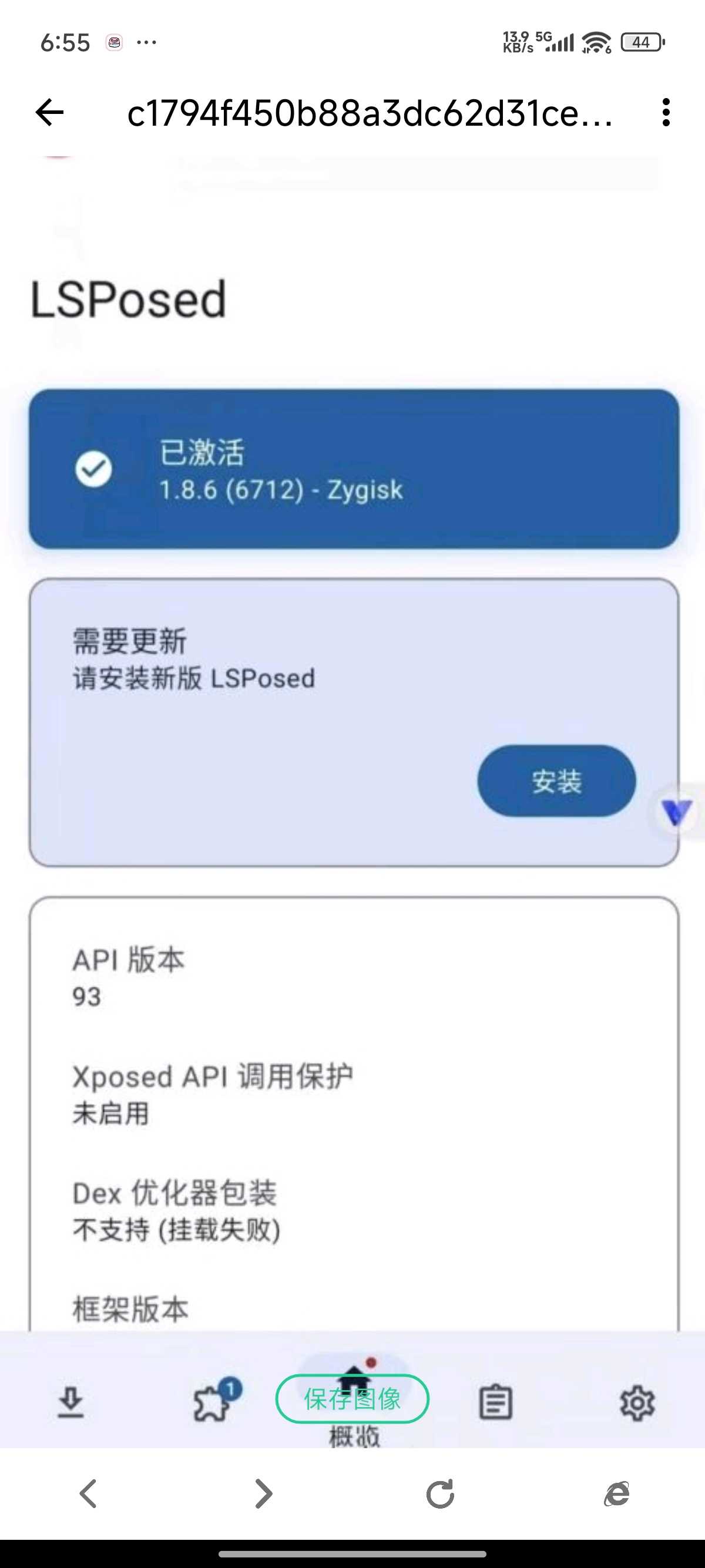Go back using the top arrow
705x1568 pixels.
point(50,113)
